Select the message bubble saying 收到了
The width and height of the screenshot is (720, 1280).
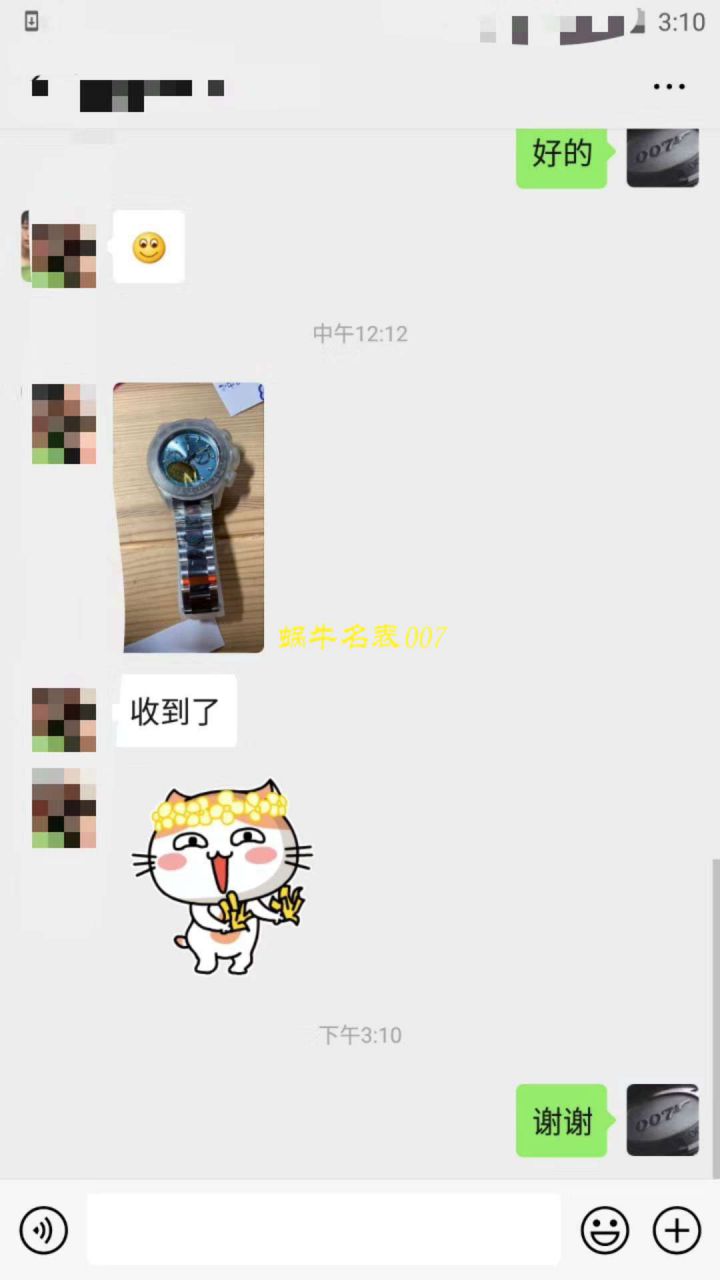pos(176,711)
